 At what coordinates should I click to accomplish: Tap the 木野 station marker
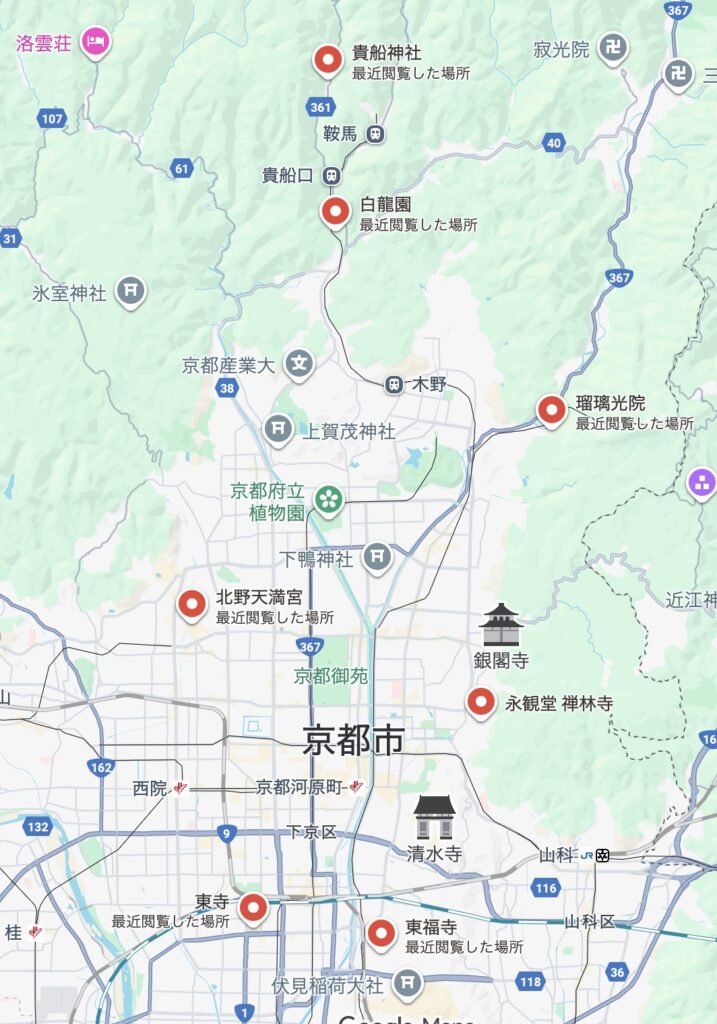click(395, 383)
